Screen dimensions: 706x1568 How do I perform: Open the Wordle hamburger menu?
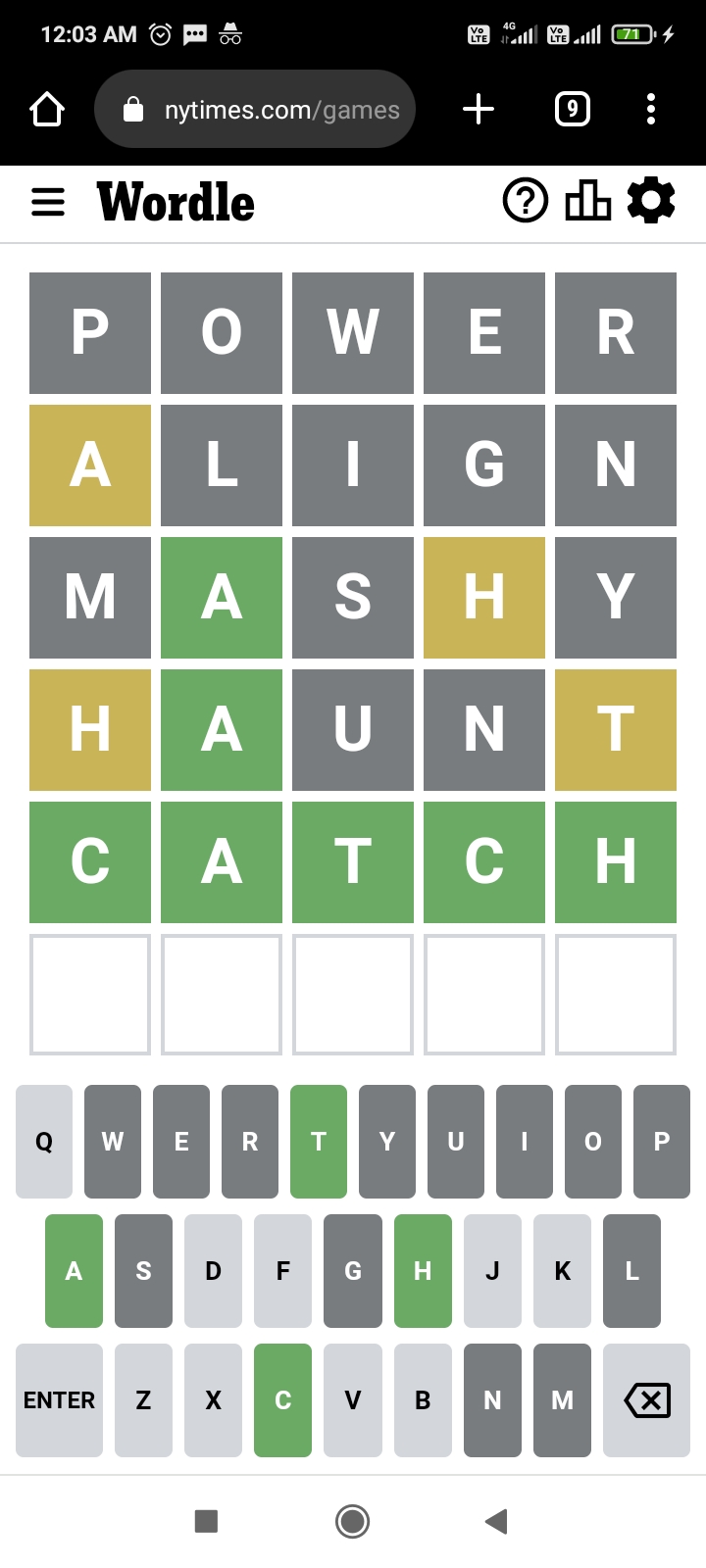coord(48,203)
